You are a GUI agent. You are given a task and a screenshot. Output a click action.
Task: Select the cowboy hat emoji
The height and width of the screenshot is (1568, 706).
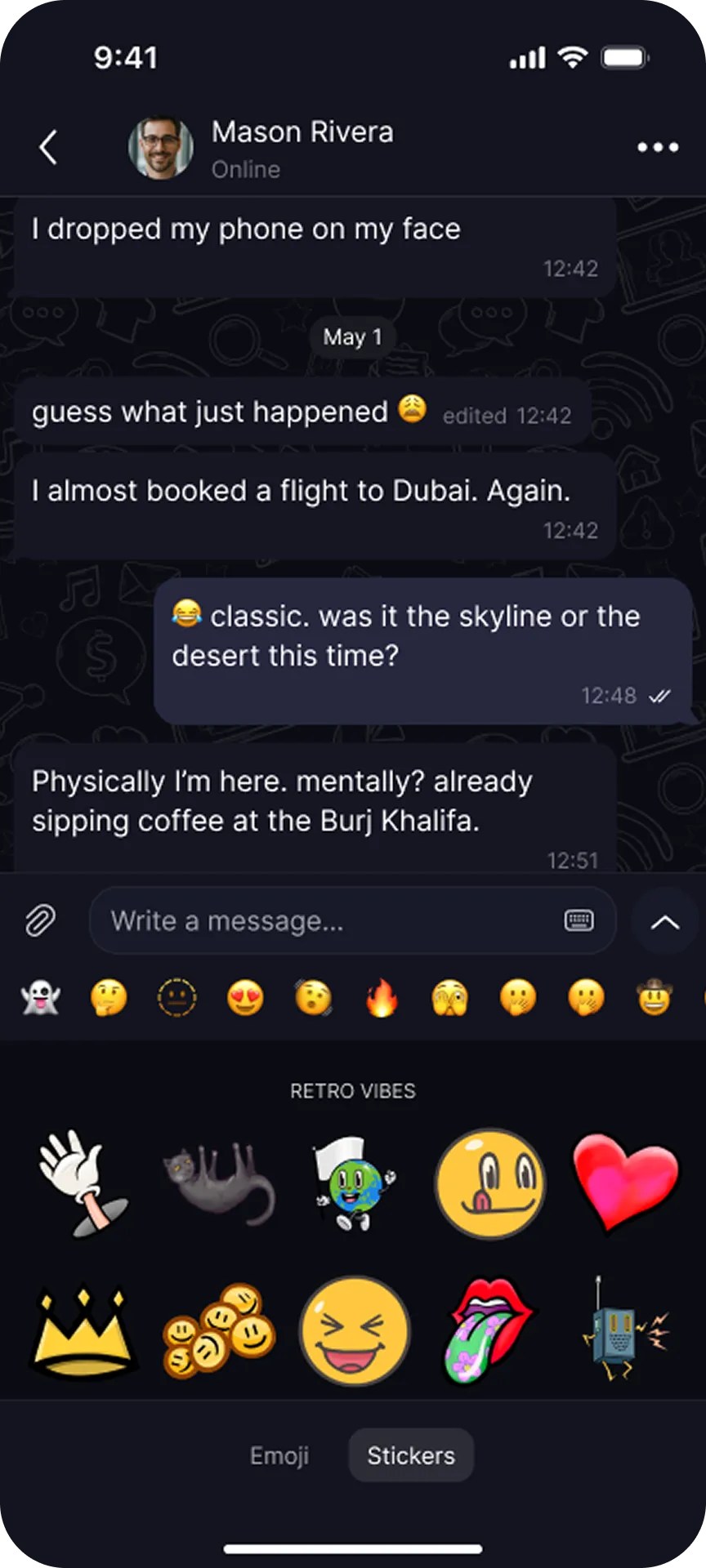(654, 997)
